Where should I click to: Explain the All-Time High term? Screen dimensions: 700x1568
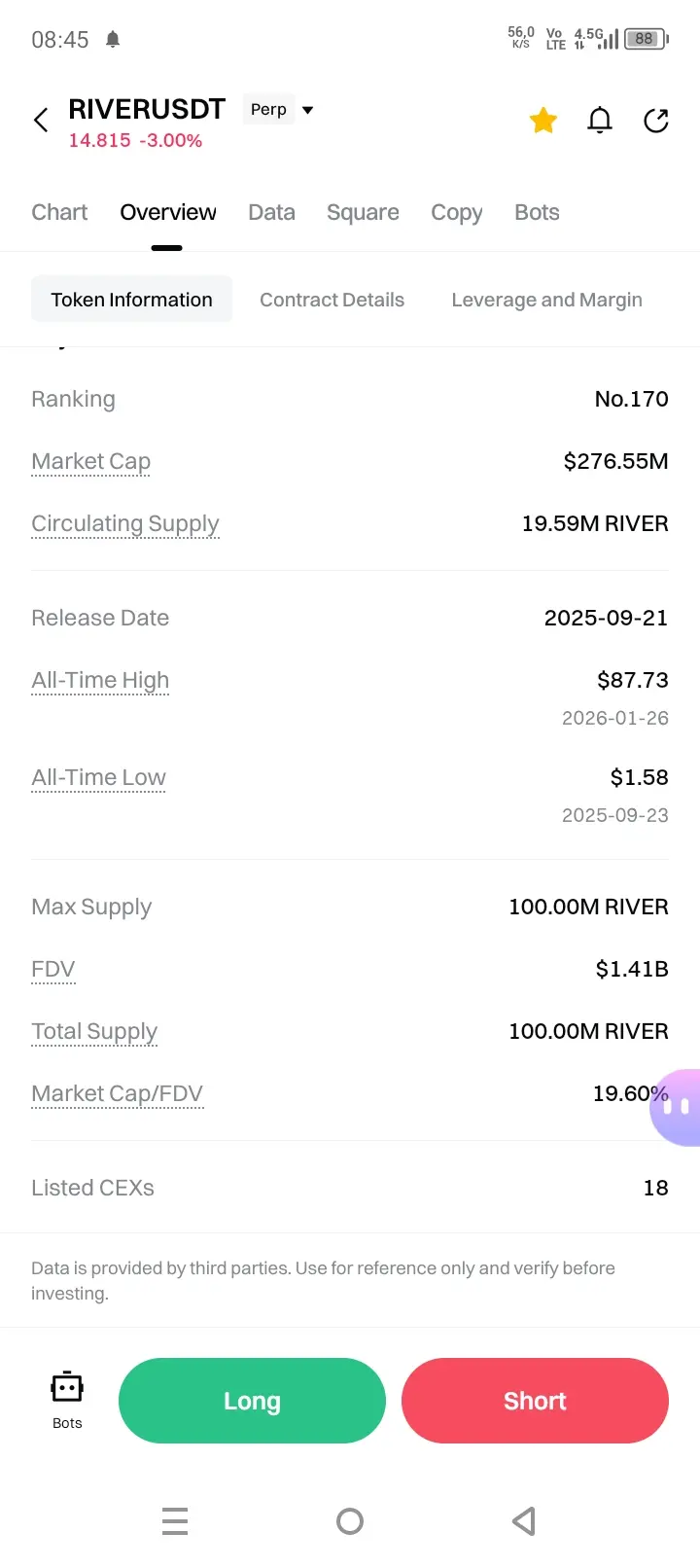(100, 680)
